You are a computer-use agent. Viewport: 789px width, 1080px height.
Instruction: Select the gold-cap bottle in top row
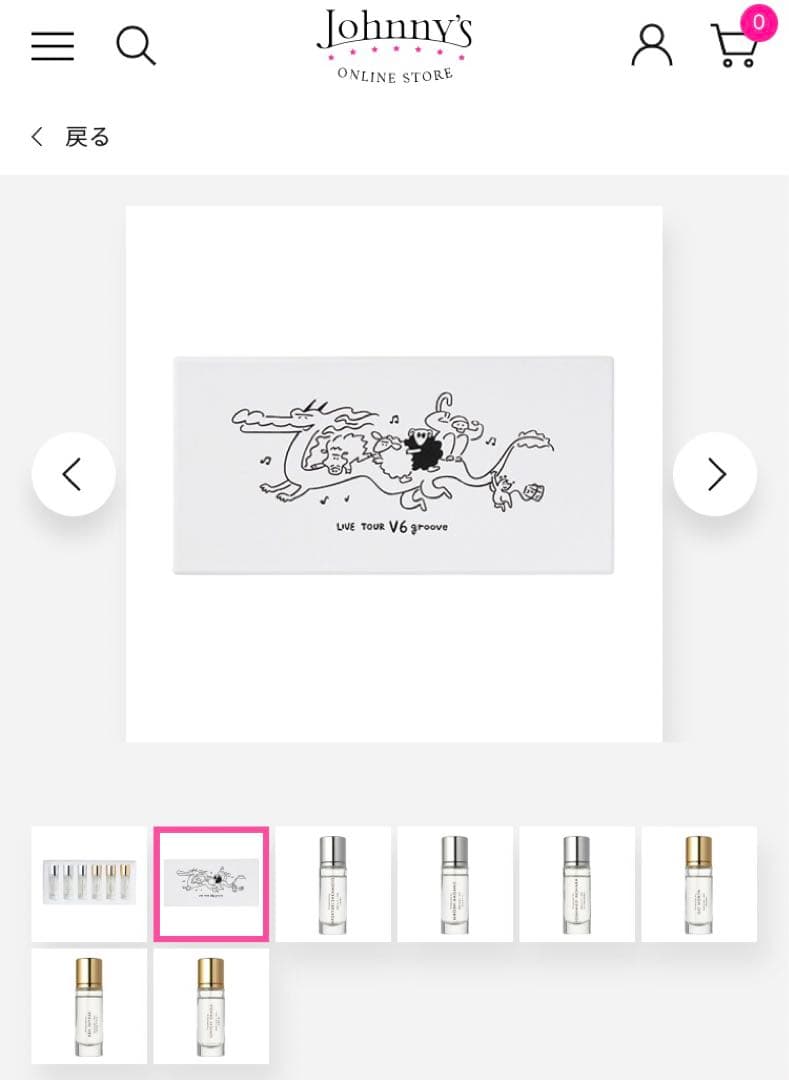pos(699,885)
